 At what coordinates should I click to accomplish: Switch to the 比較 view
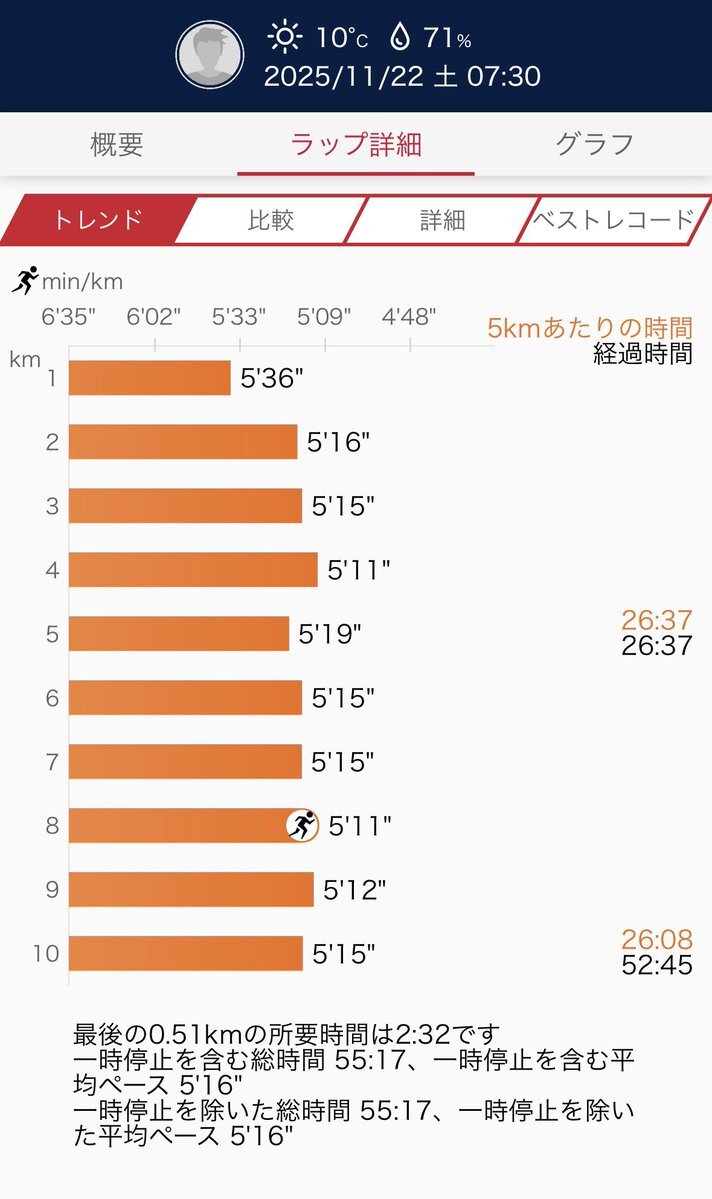(271, 220)
